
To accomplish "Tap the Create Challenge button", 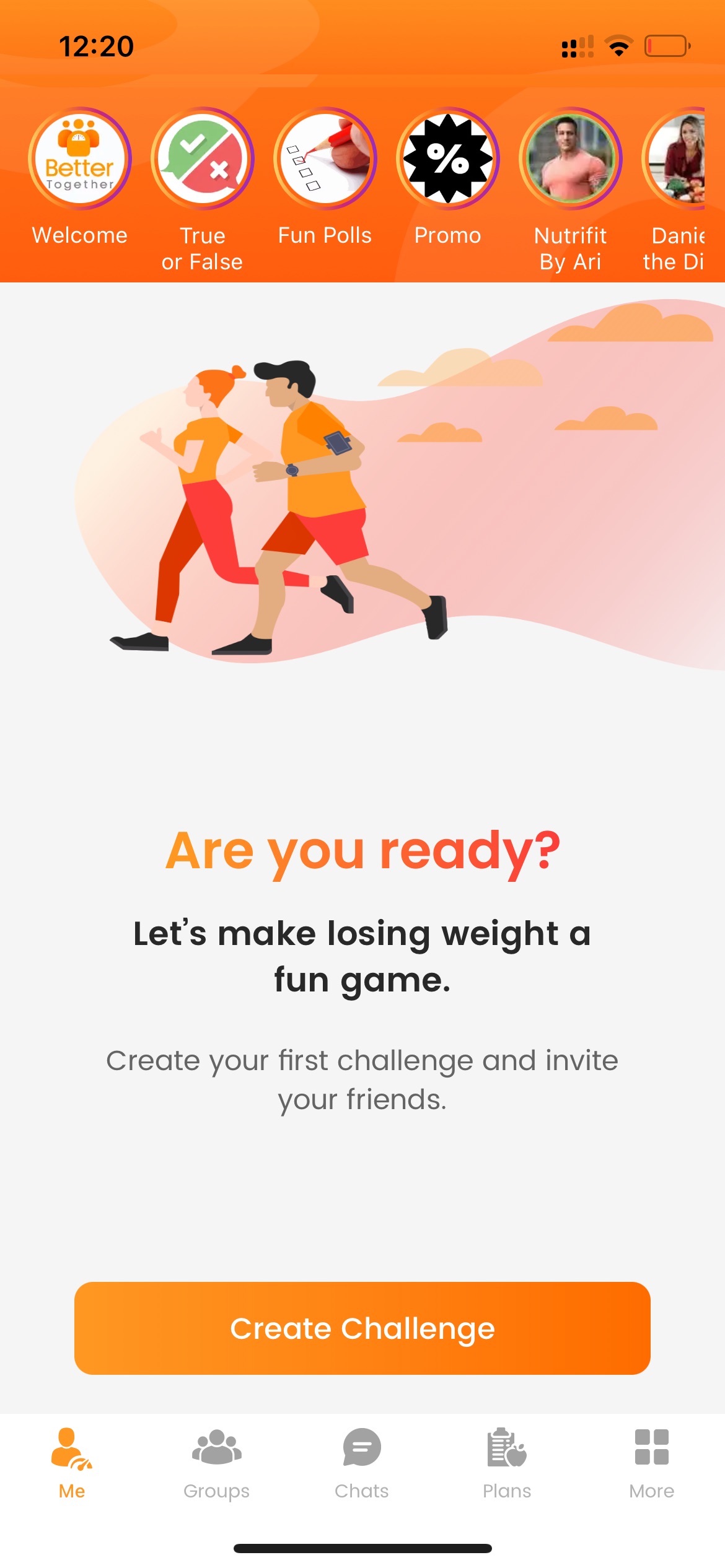I will click(x=362, y=1328).
